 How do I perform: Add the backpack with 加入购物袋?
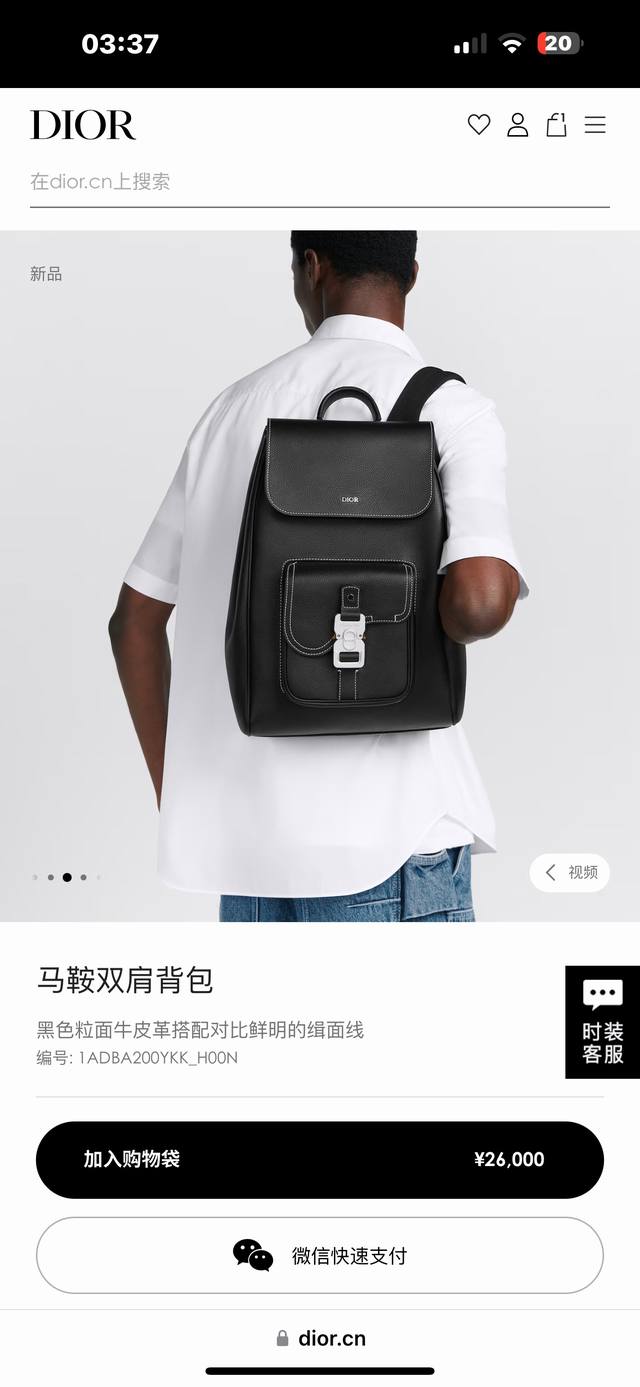(x=319, y=1159)
